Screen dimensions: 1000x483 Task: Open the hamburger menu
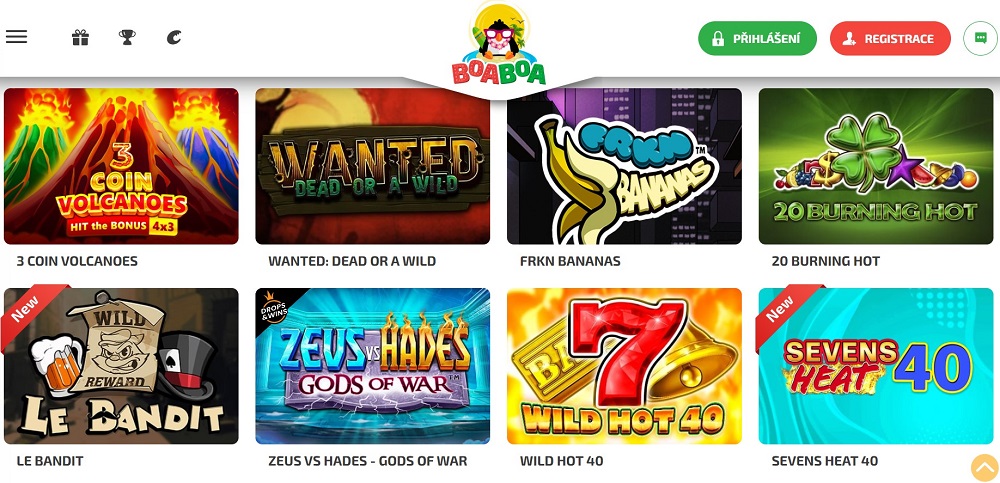pyautogui.click(x=16, y=38)
